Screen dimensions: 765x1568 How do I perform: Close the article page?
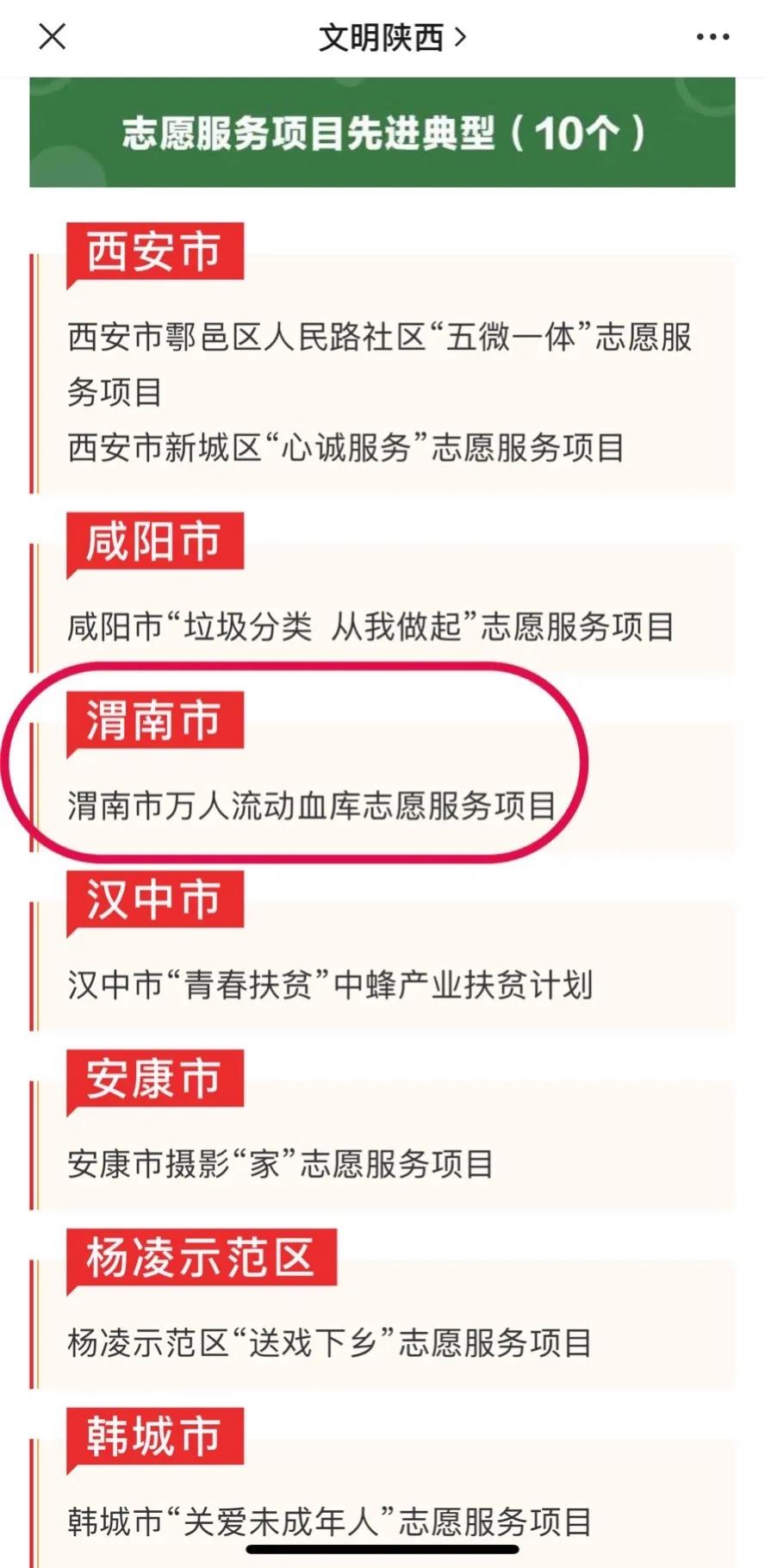pyautogui.click(x=53, y=37)
